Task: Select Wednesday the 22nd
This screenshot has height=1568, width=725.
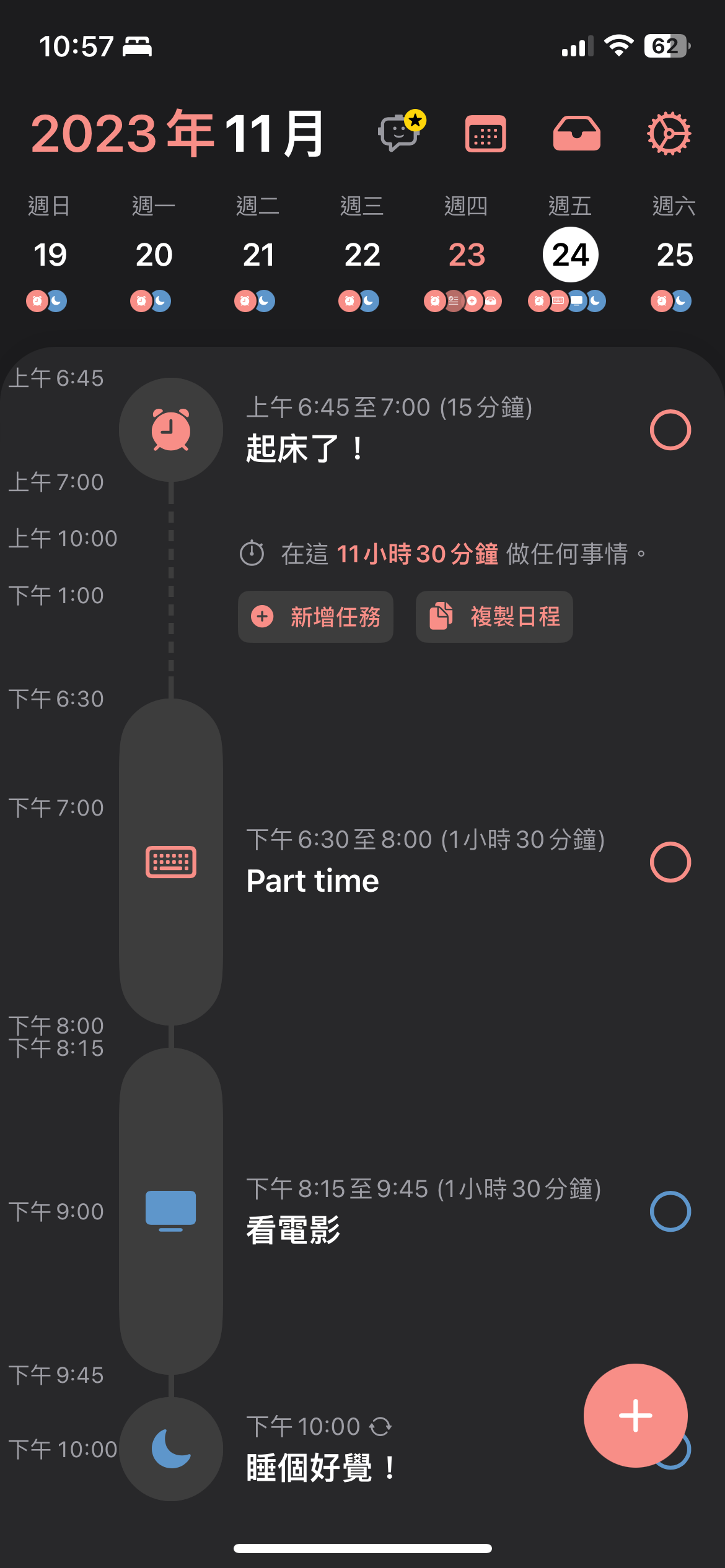Action: (x=362, y=255)
